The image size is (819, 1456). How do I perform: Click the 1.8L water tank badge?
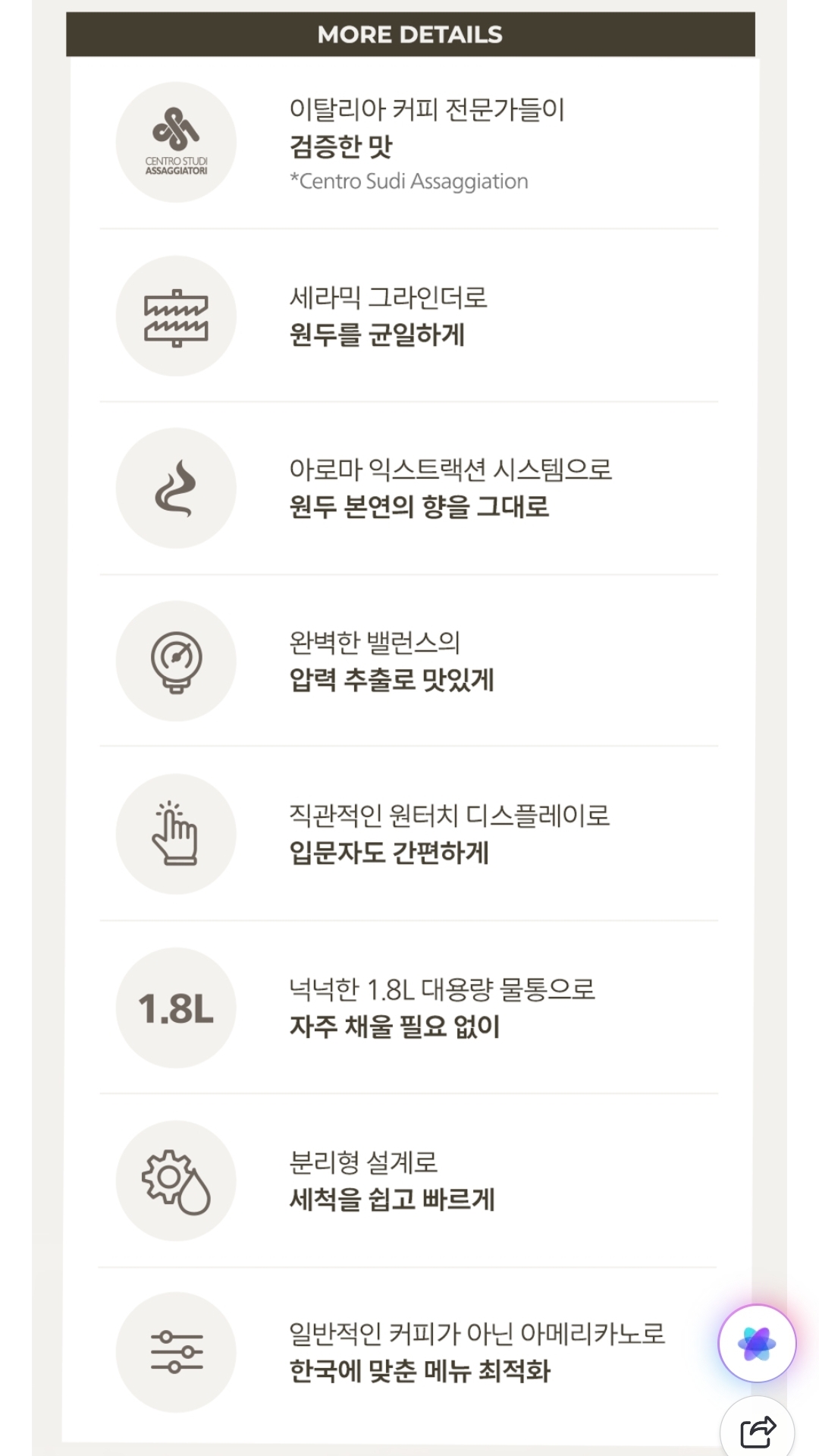175,1006
